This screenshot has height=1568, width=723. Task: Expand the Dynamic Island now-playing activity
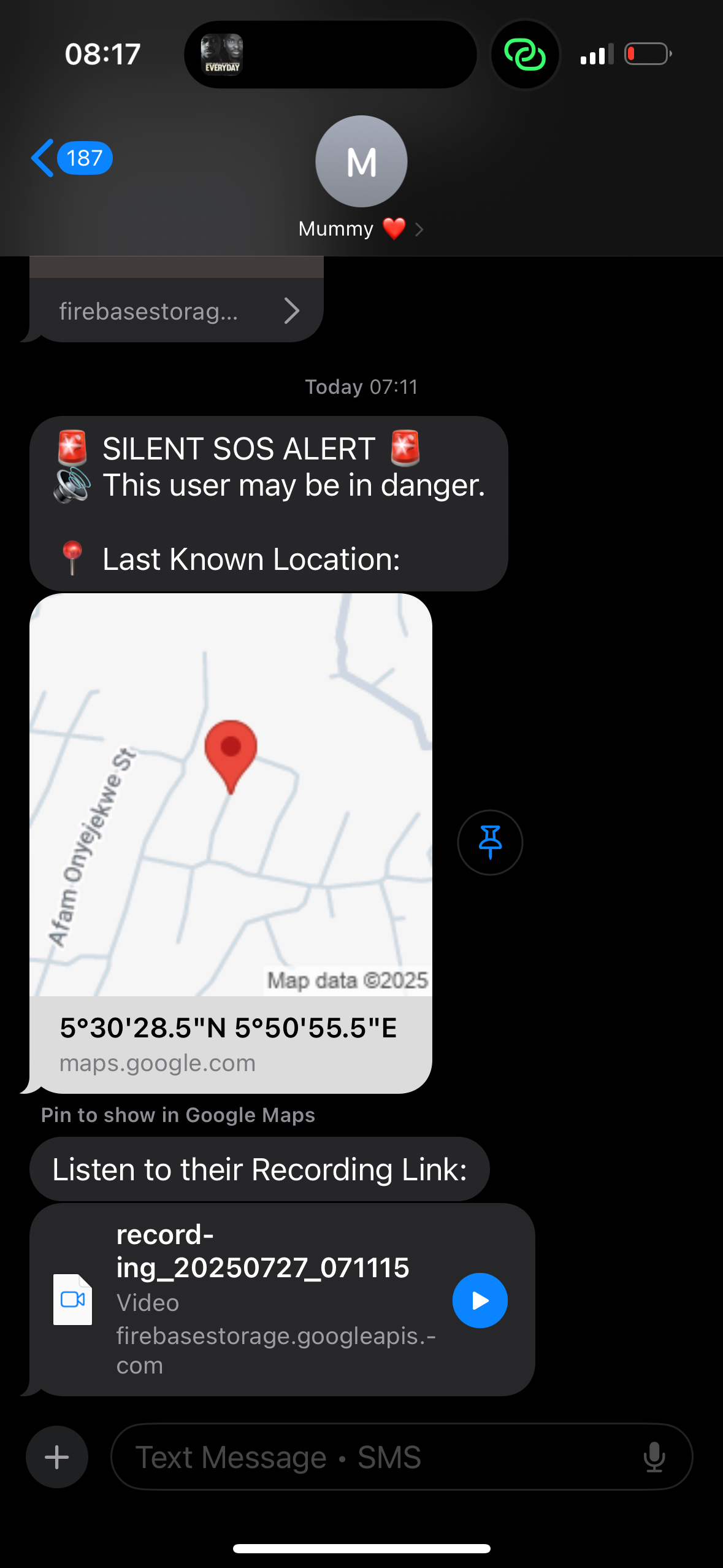tap(330, 55)
